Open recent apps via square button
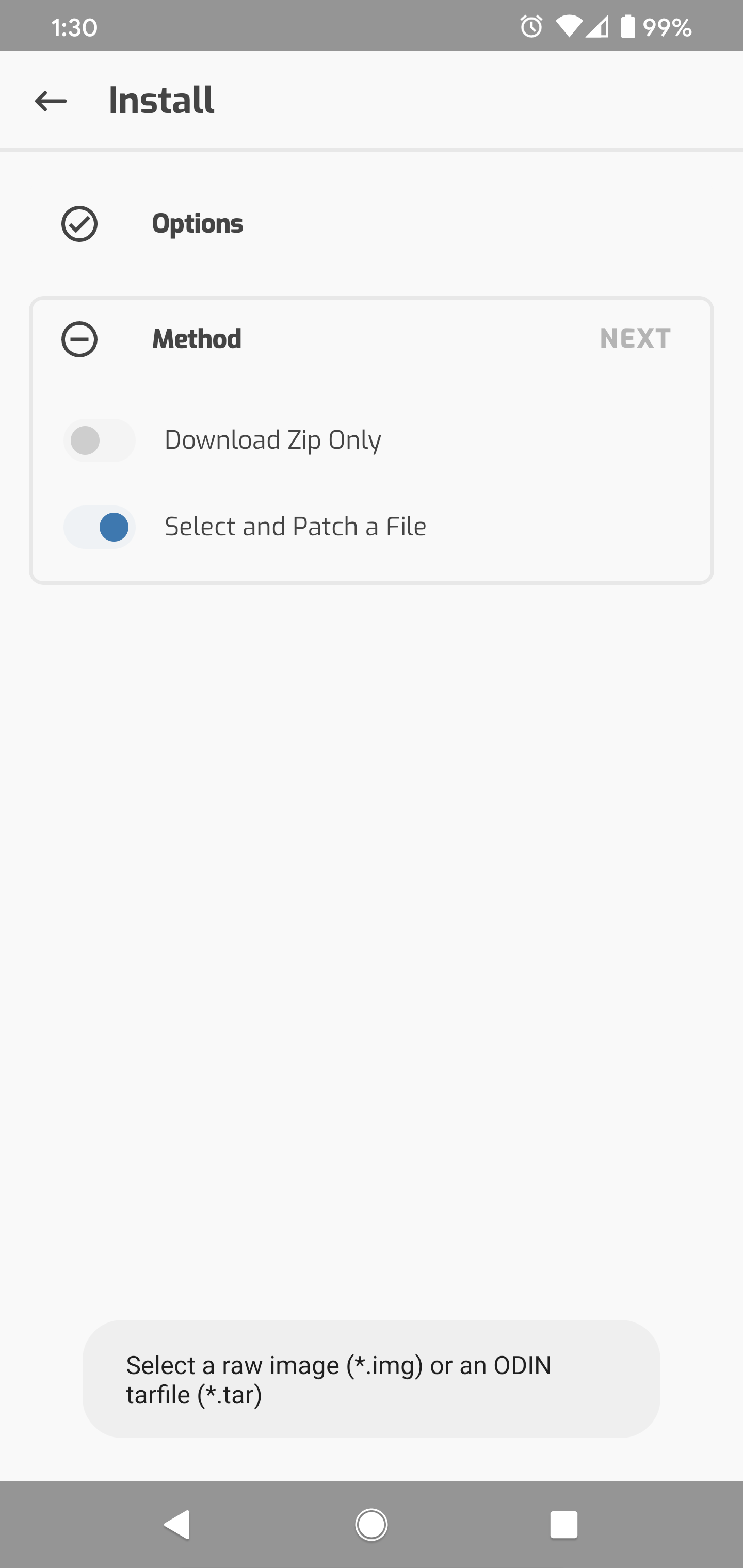This screenshot has height=1568, width=743. 563,1524
